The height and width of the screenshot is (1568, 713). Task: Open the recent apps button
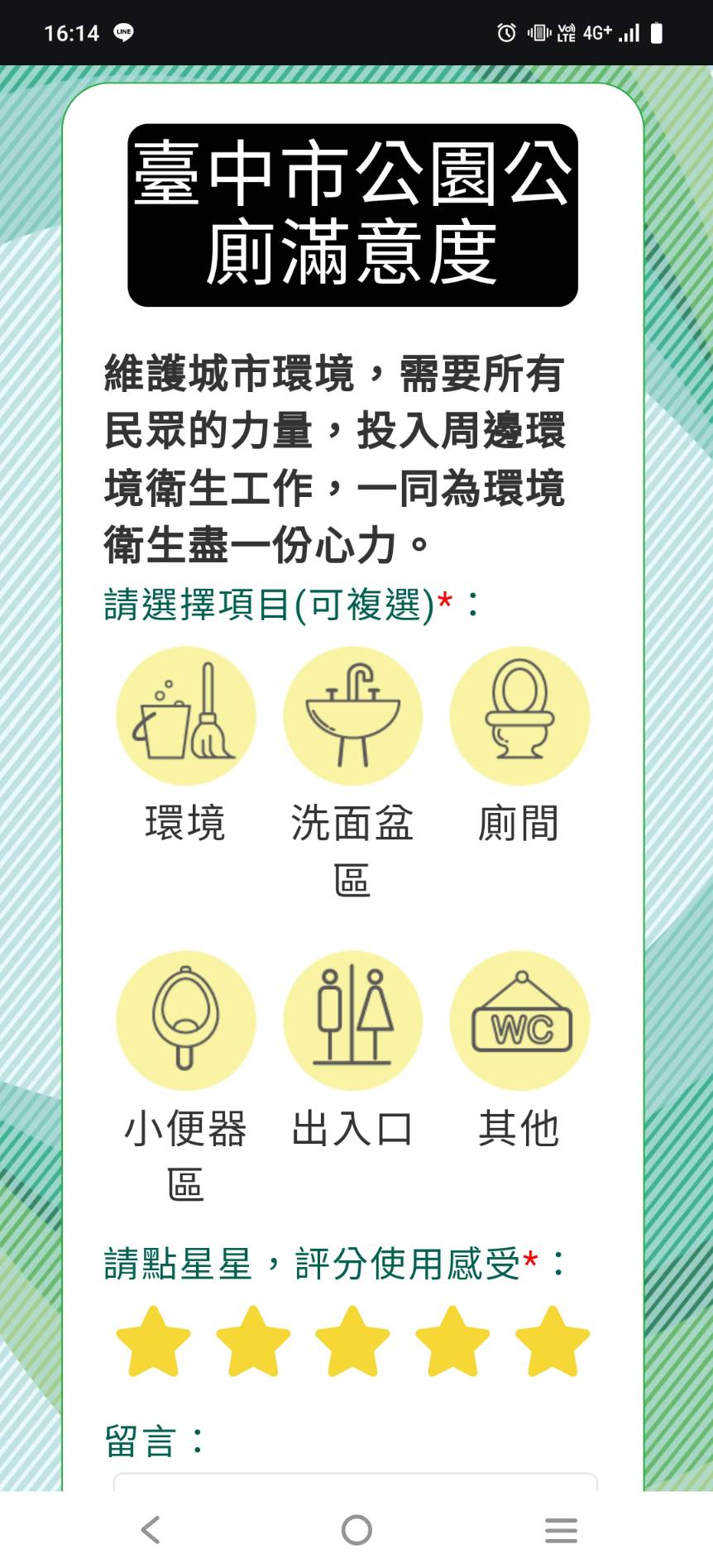click(561, 1530)
